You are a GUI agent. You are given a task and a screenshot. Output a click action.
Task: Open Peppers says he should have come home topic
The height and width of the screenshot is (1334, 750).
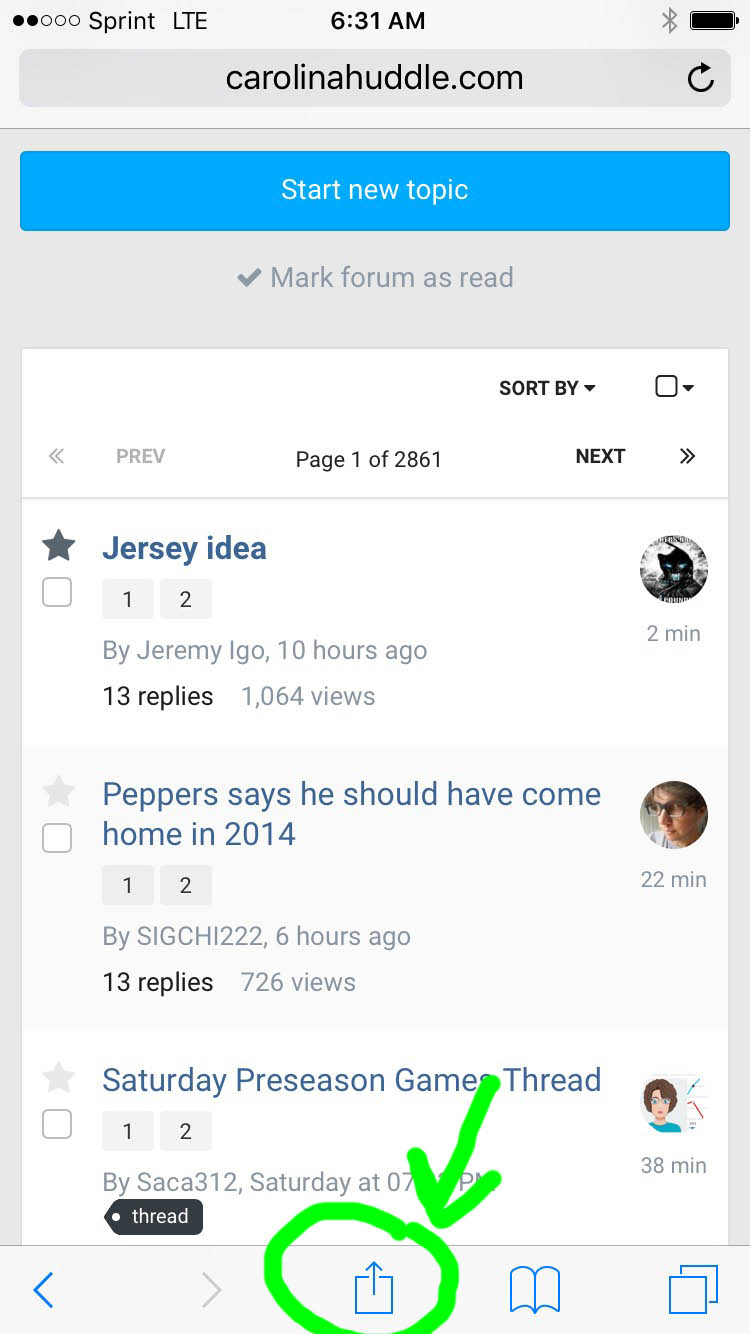click(352, 814)
